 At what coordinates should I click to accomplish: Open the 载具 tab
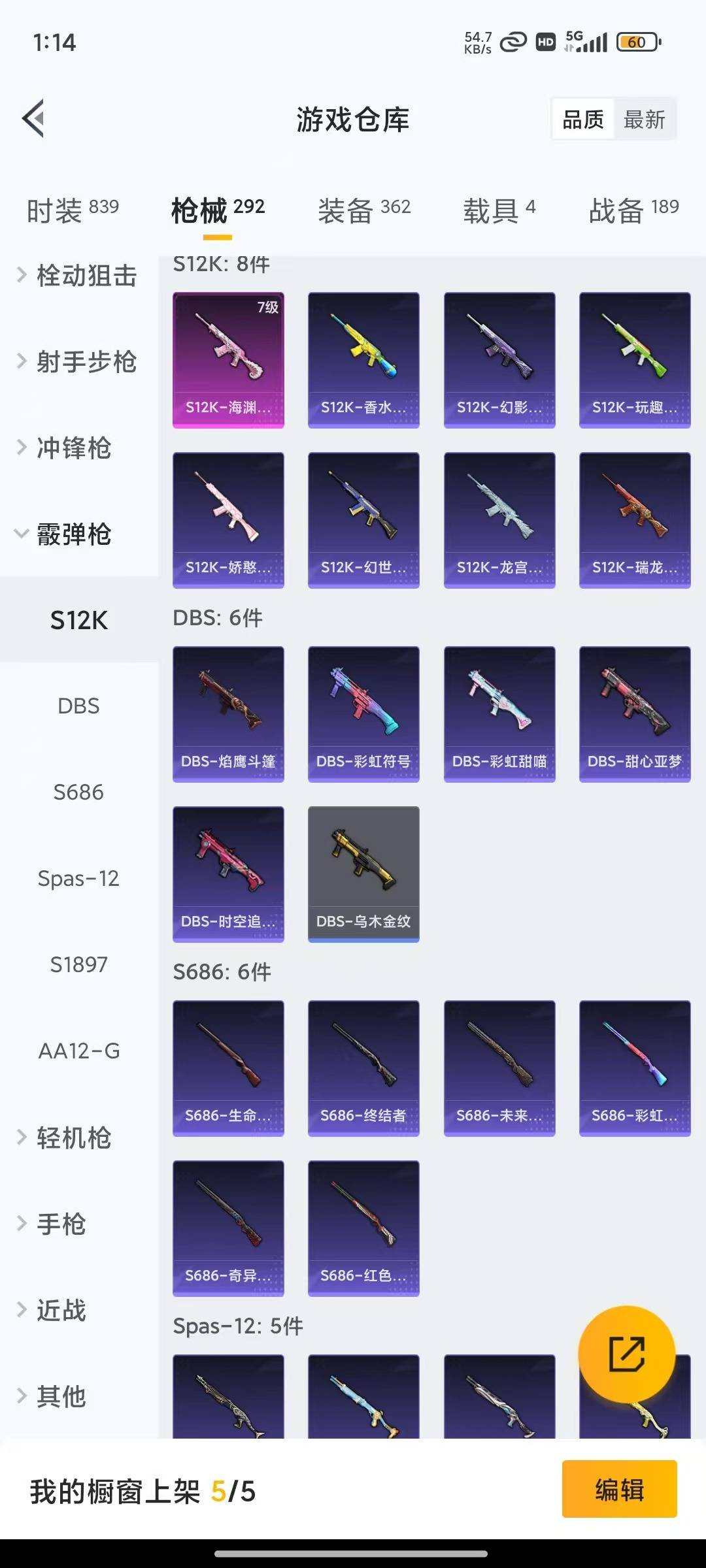tap(499, 210)
